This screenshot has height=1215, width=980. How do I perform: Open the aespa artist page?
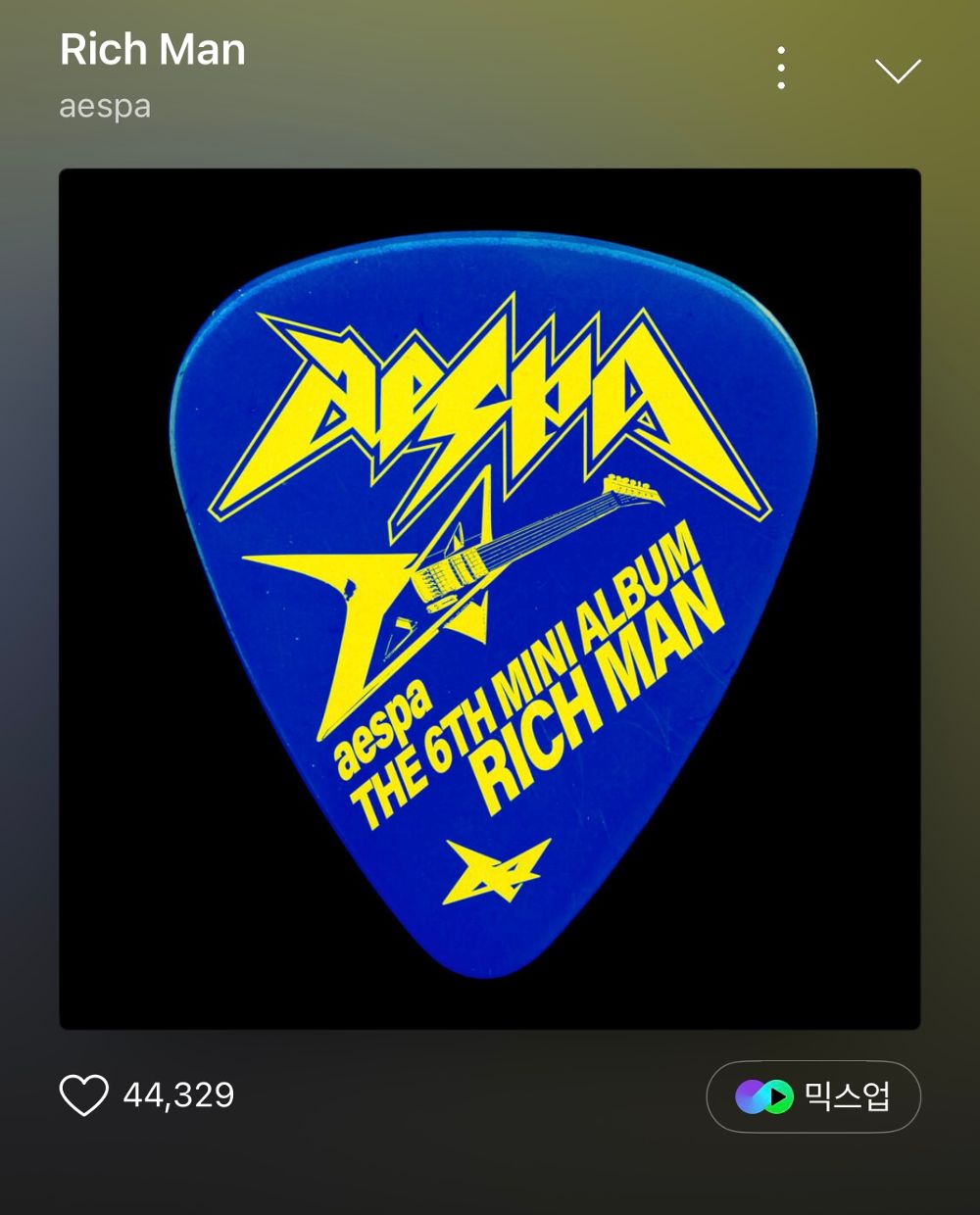(105, 106)
